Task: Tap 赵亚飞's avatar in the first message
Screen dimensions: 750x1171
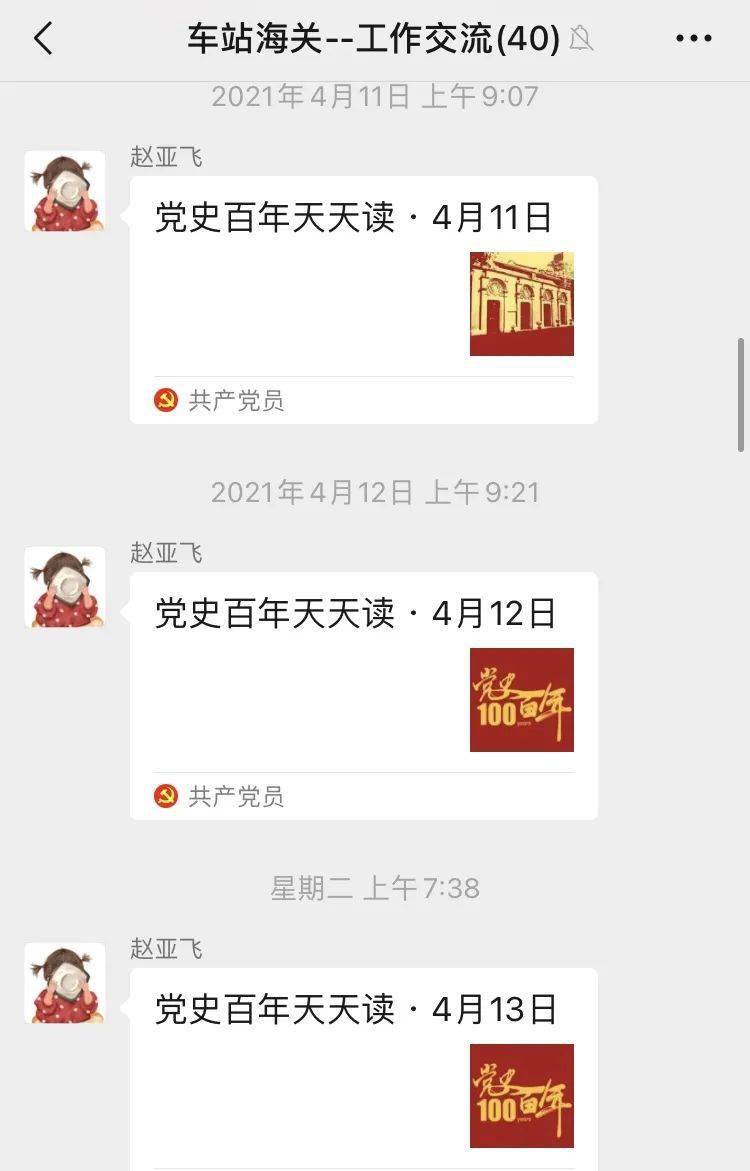Action: pyautogui.click(x=64, y=190)
